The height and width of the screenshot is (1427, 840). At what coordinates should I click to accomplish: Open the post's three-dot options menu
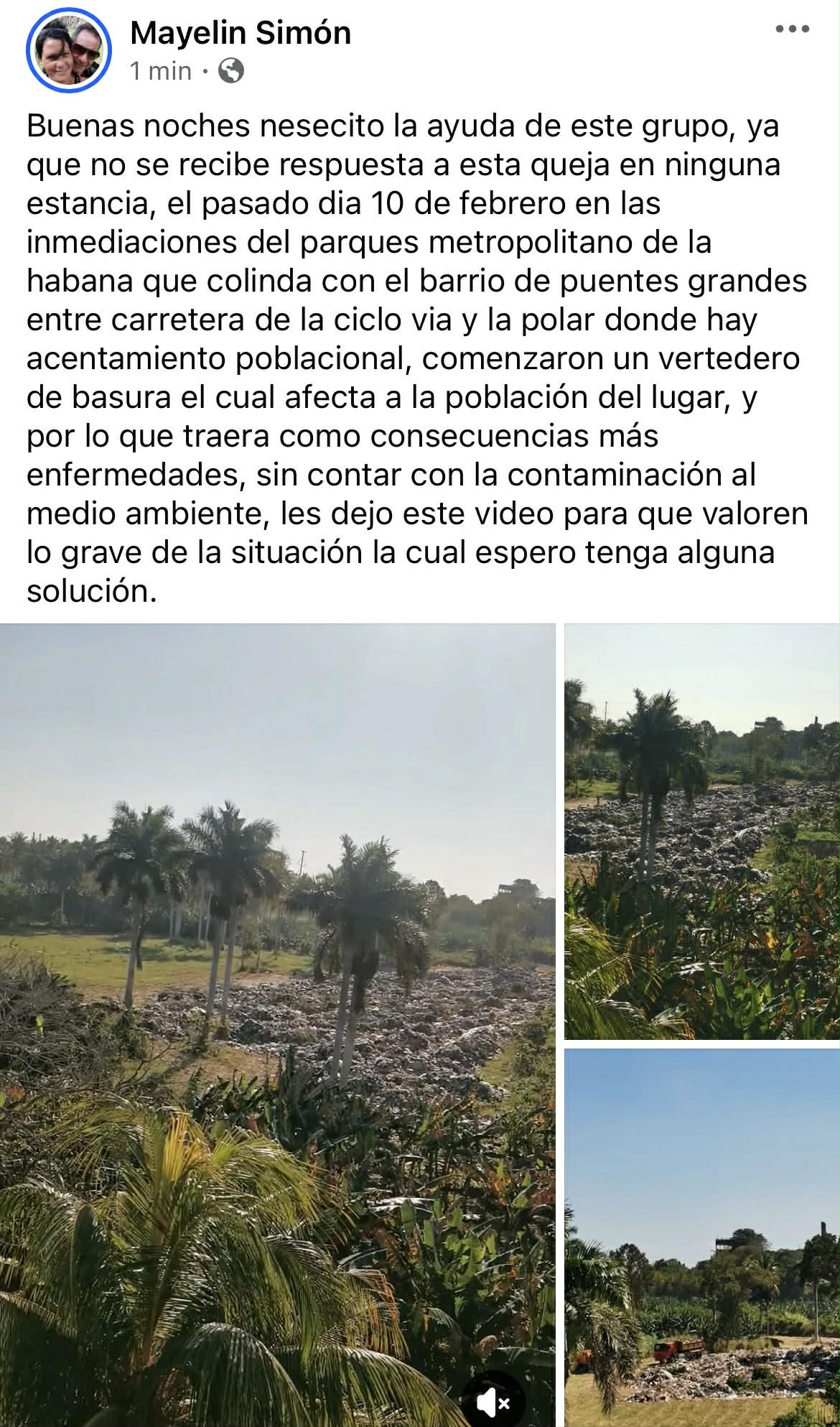[793, 30]
